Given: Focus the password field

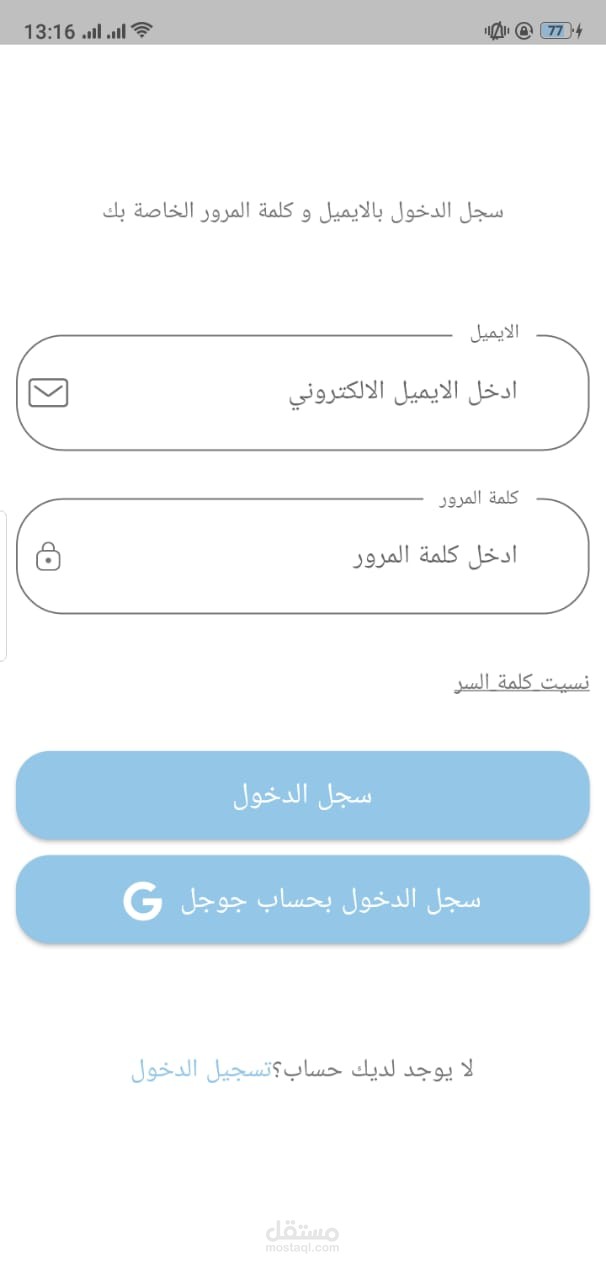Looking at the screenshot, I should pyautogui.click(x=302, y=557).
